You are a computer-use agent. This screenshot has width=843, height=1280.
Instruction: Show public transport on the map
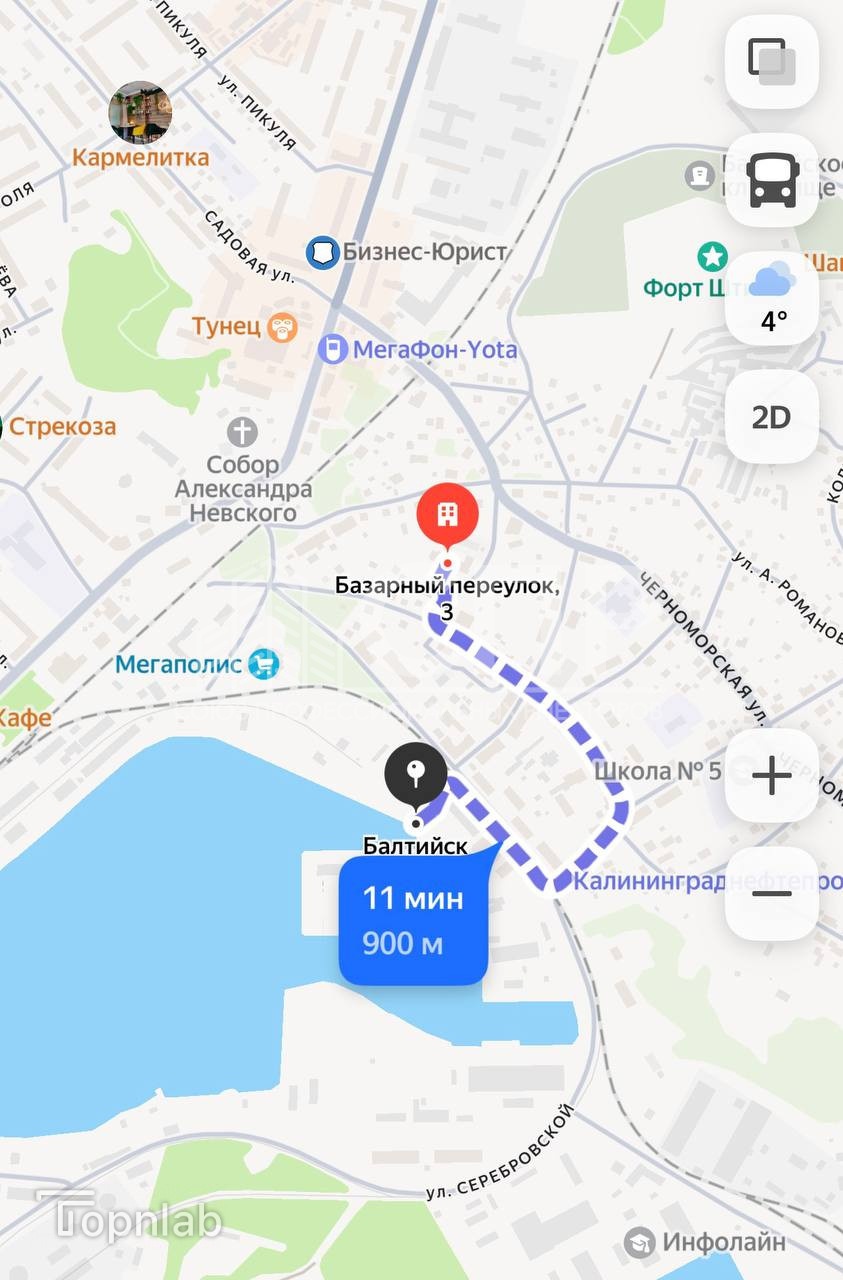click(771, 180)
